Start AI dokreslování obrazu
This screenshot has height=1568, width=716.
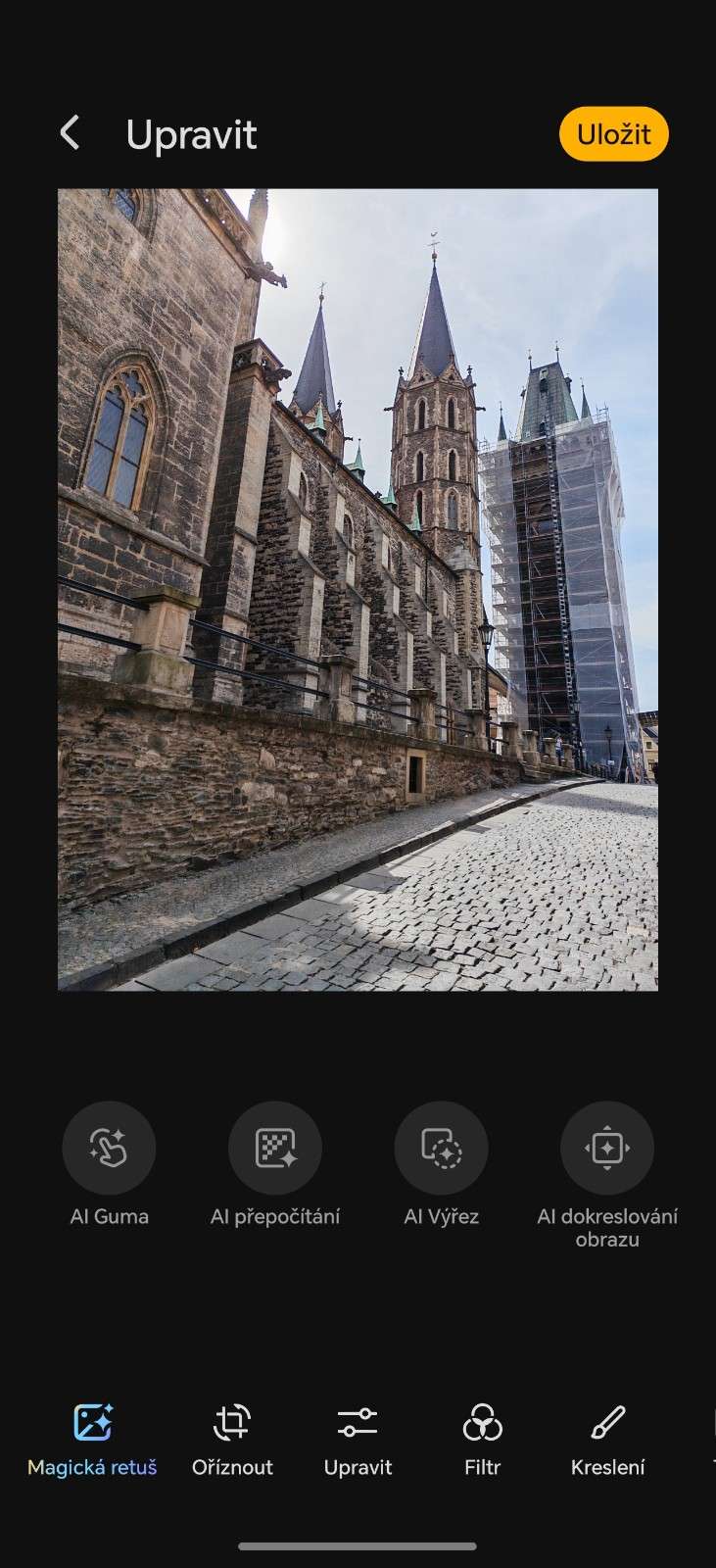pos(607,1148)
